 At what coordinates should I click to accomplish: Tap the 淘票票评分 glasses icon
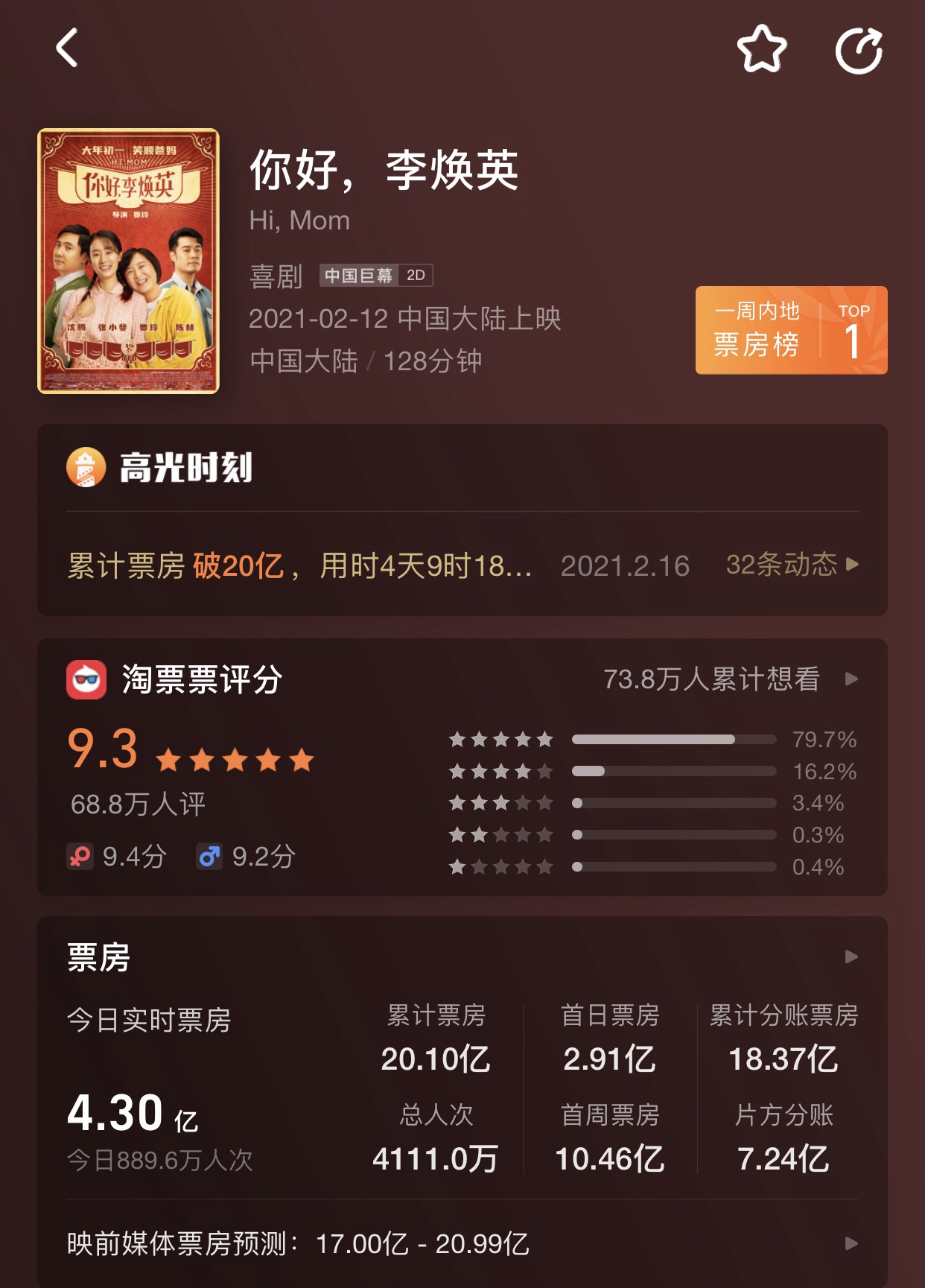[84, 679]
